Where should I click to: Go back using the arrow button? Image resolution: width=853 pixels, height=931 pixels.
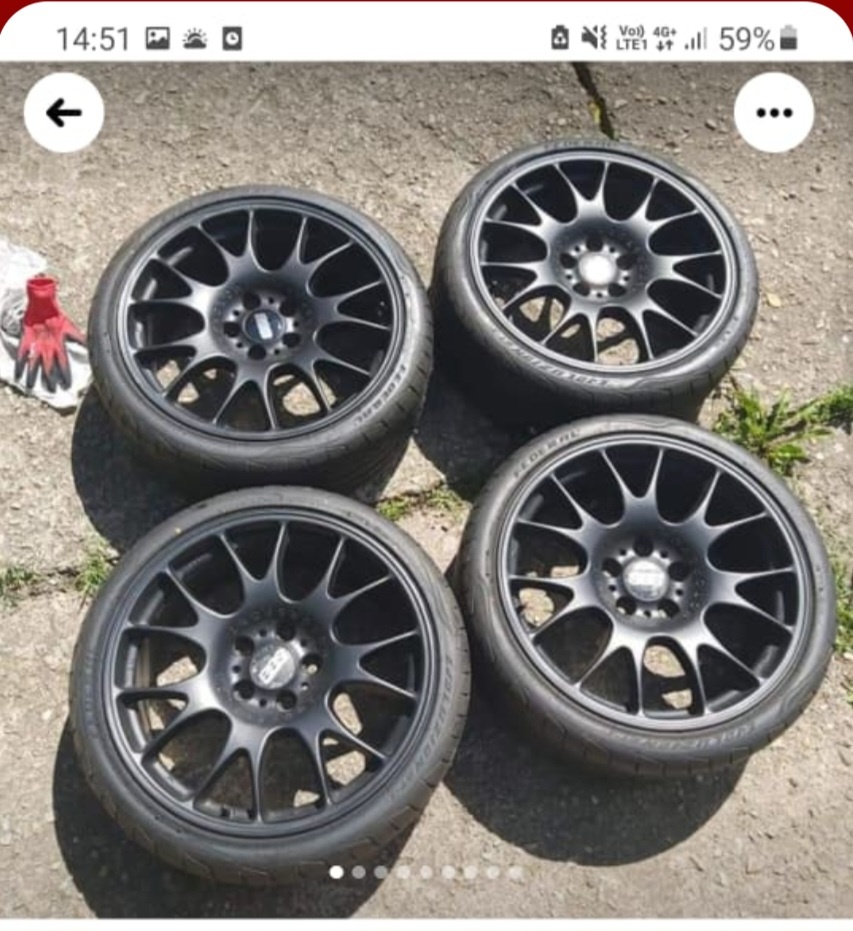click(64, 112)
